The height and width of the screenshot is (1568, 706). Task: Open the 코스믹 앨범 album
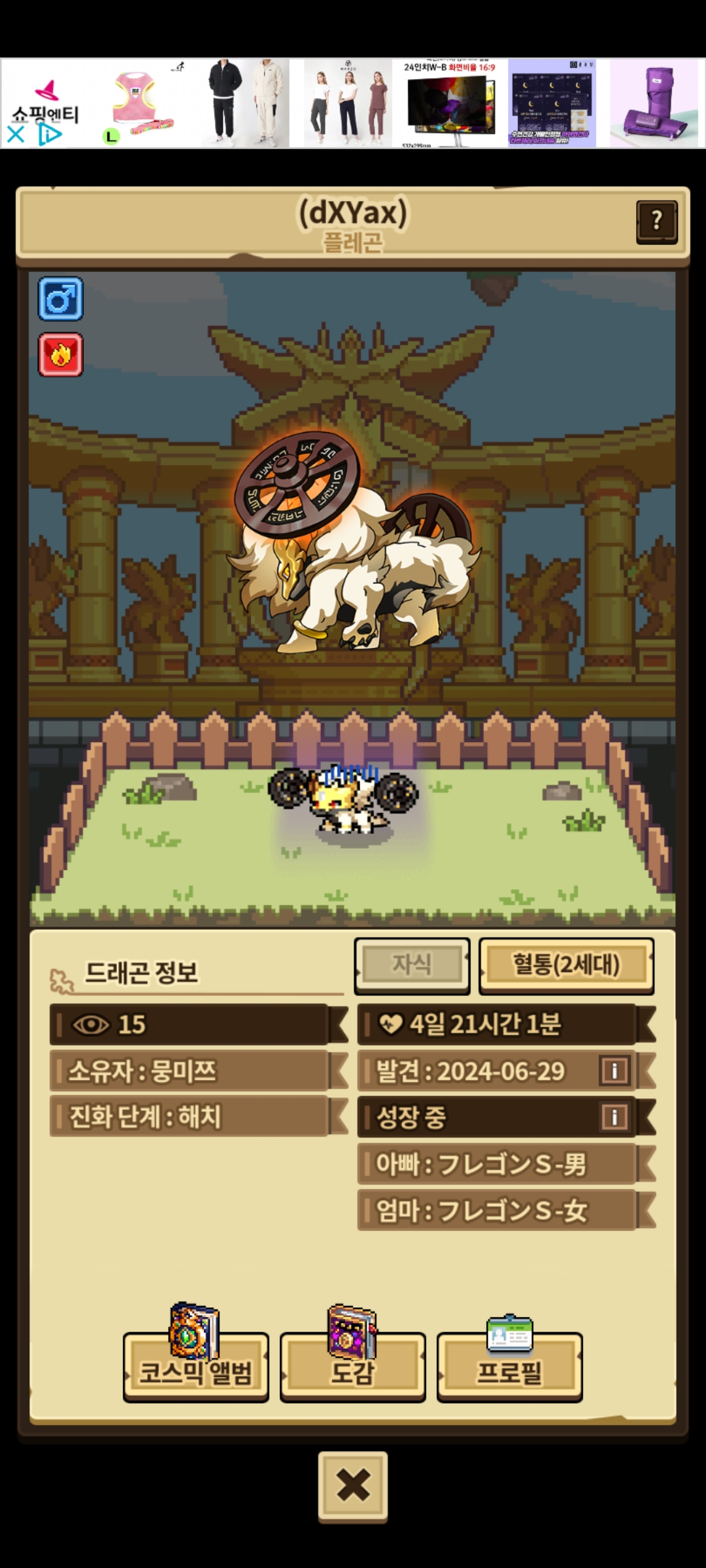point(196,1365)
